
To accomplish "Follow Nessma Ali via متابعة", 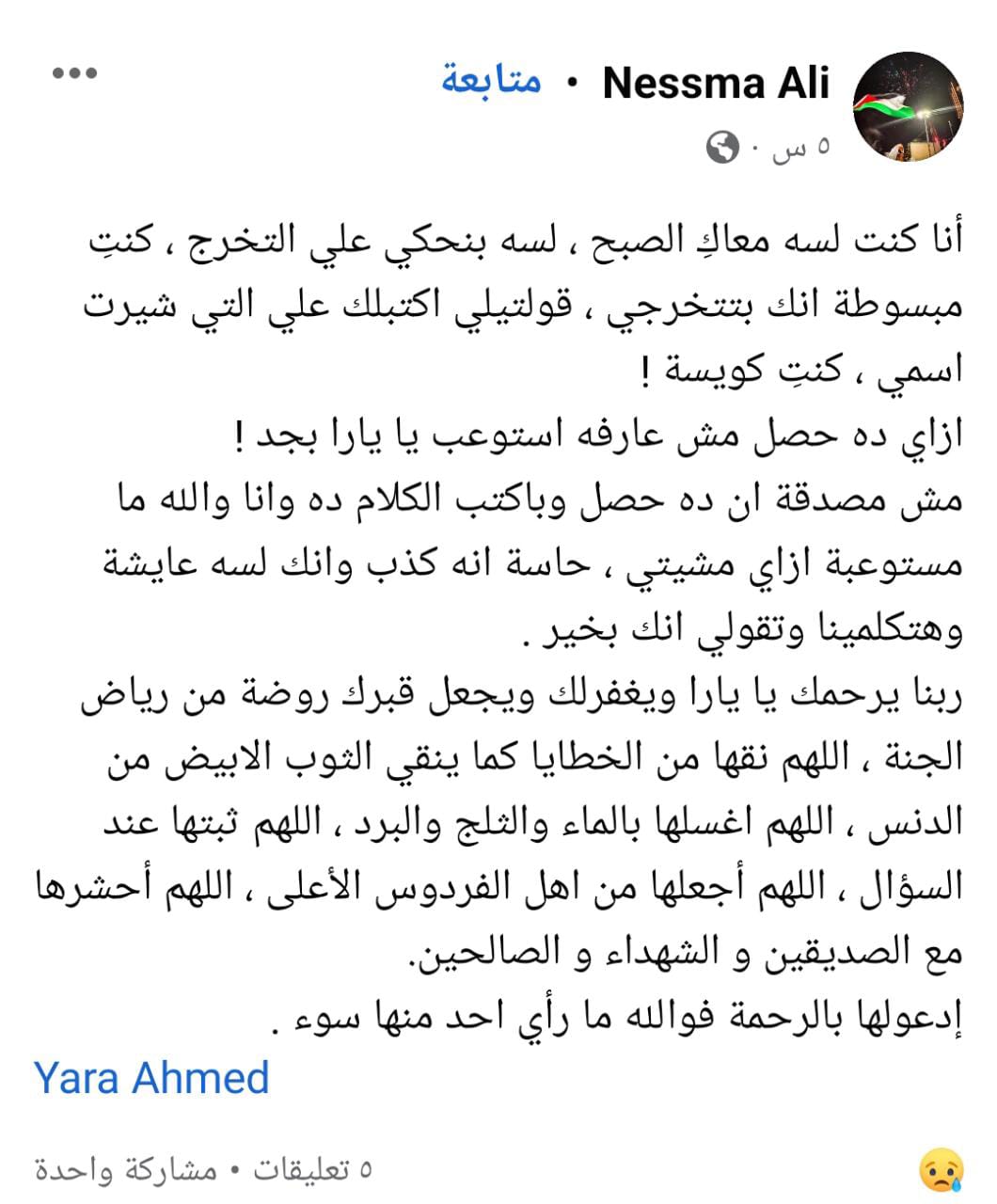I will click(491, 81).
